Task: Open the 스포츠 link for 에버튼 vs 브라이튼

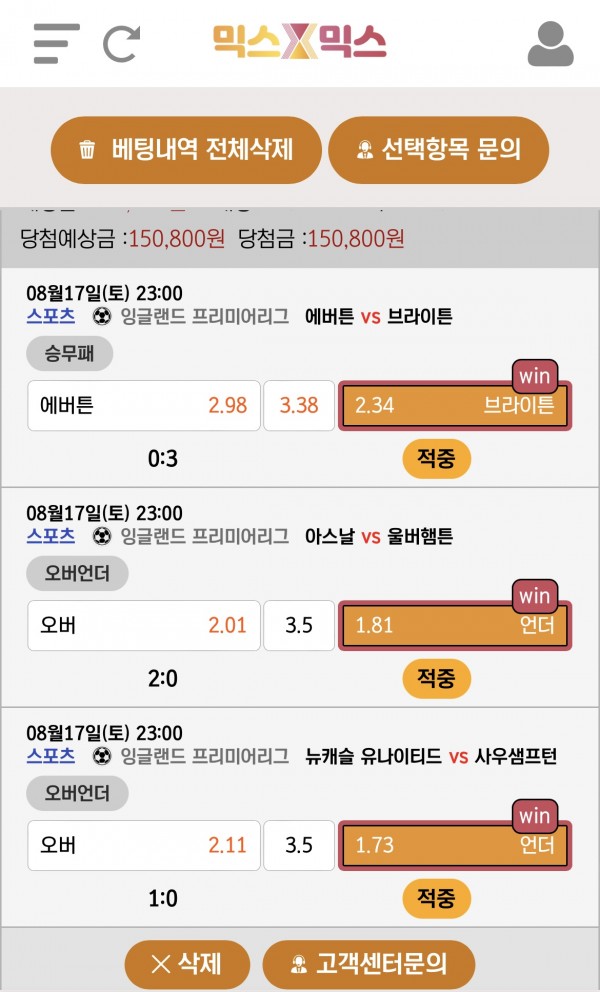Action: click(50, 316)
